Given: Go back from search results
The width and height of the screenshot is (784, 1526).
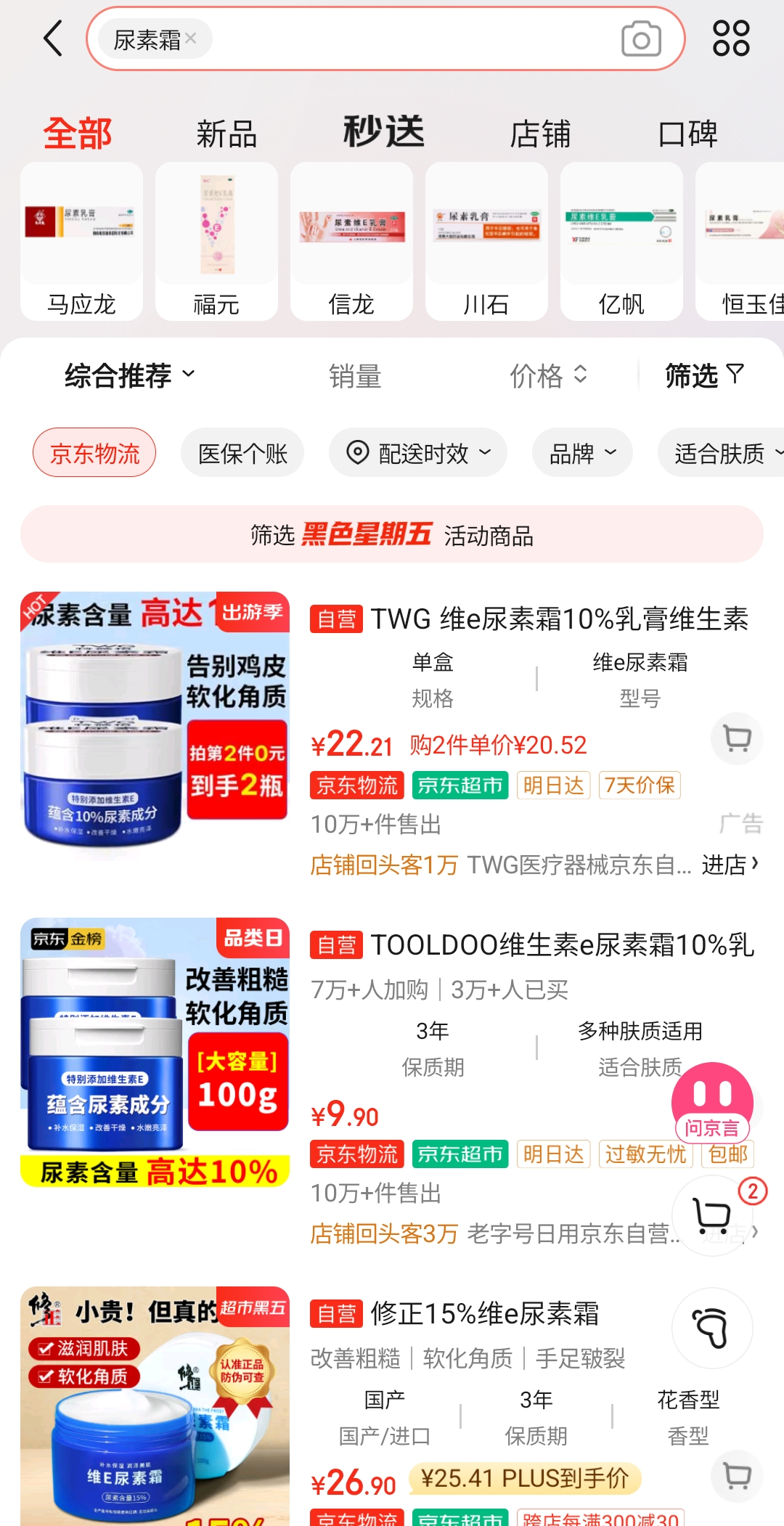Looking at the screenshot, I should pos(53,38).
